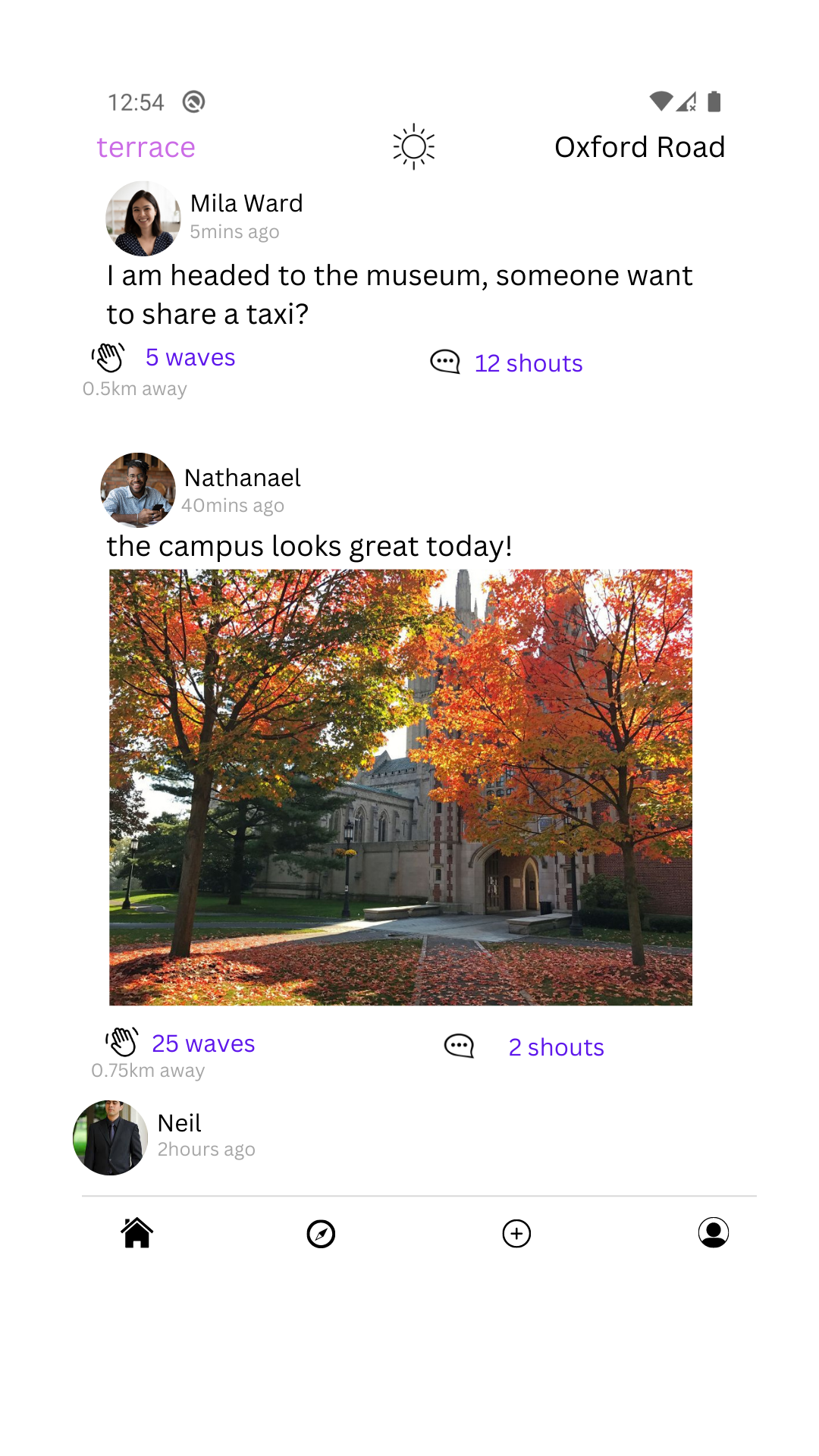The width and height of the screenshot is (819, 1456).
Task: Open Nathanael's profile picture
Action: tap(138, 490)
